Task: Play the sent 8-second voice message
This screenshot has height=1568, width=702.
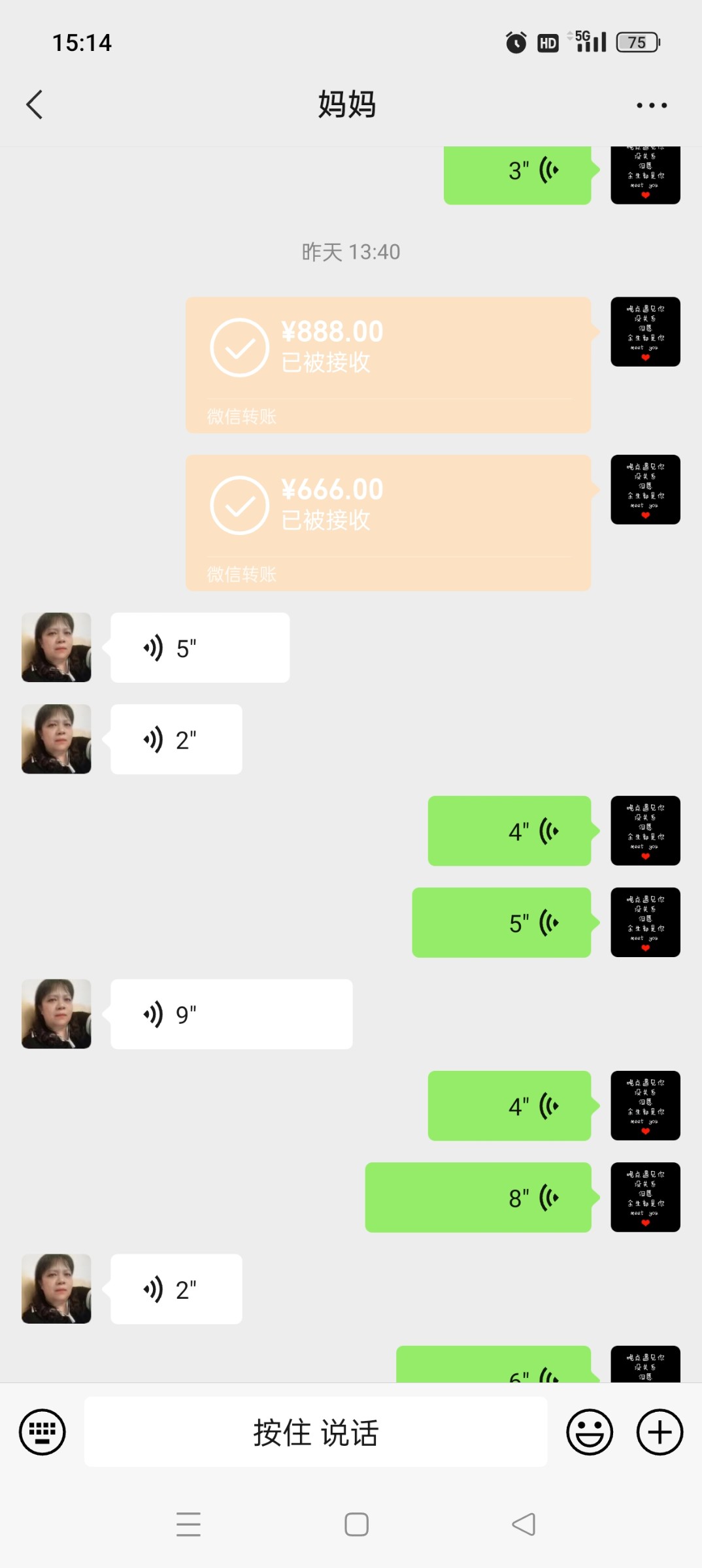Action: coord(478,1197)
